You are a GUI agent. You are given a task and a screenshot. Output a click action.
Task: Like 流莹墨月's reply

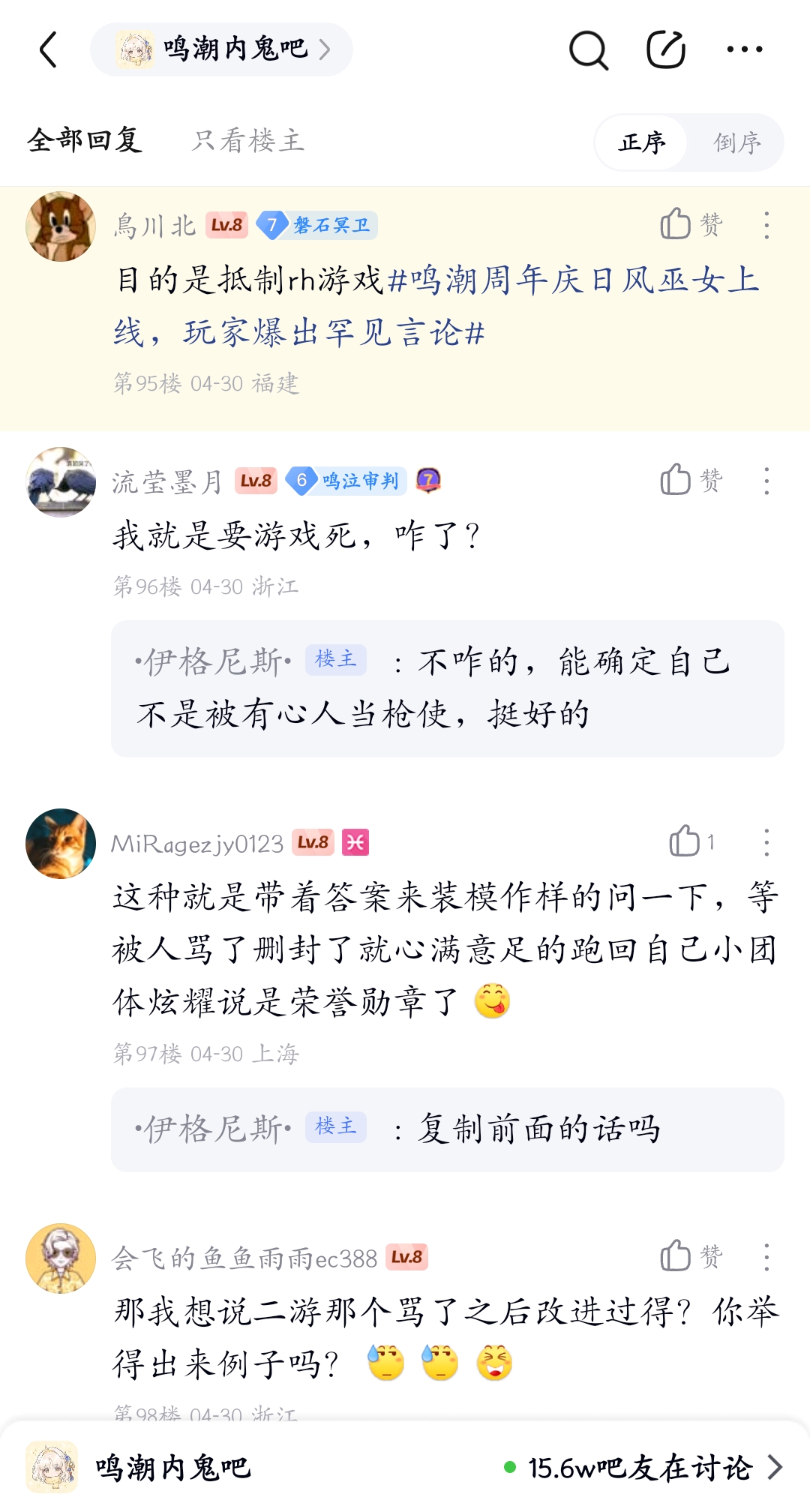pos(691,480)
